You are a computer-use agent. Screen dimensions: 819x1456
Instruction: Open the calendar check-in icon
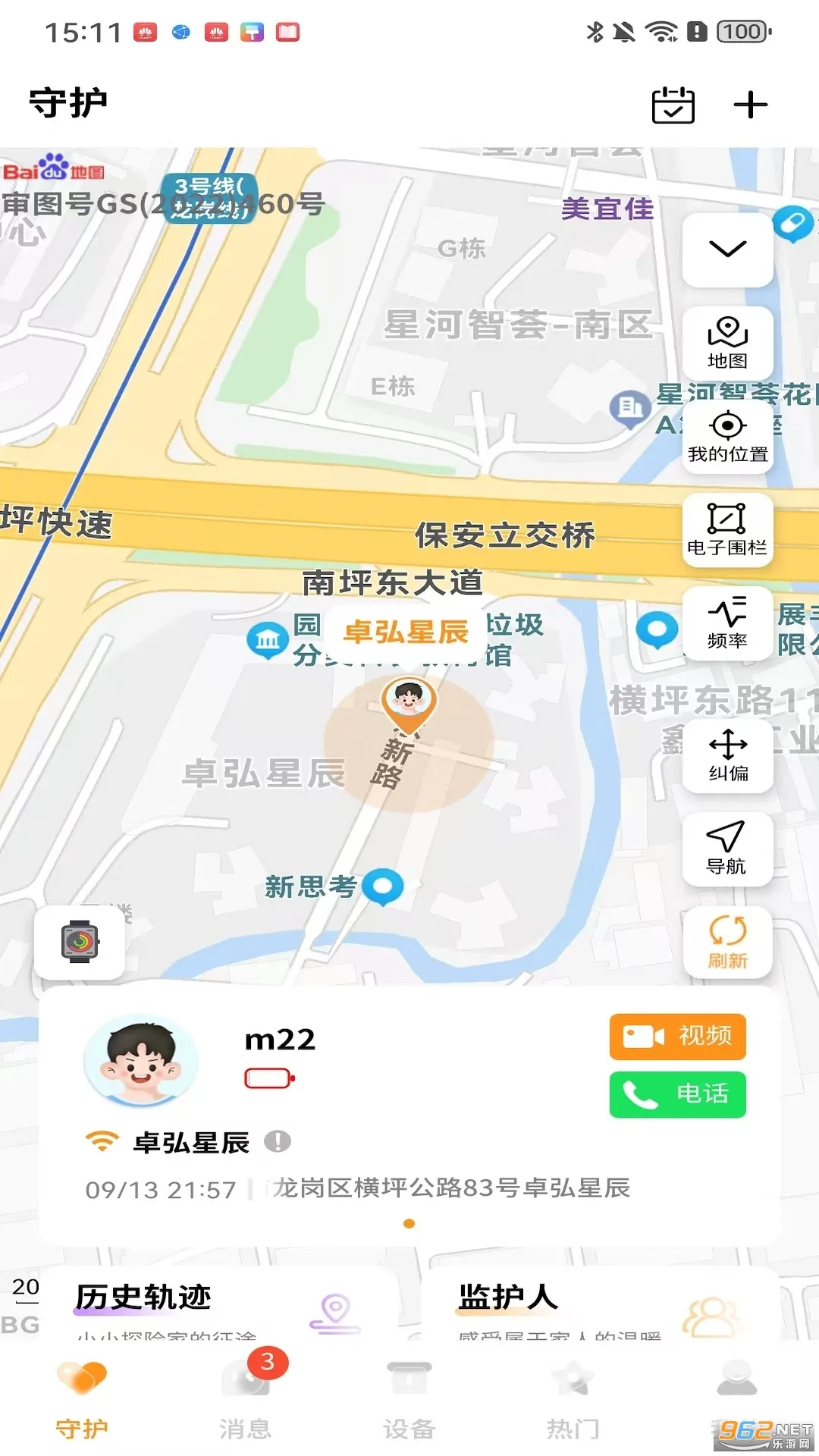point(673,105)
